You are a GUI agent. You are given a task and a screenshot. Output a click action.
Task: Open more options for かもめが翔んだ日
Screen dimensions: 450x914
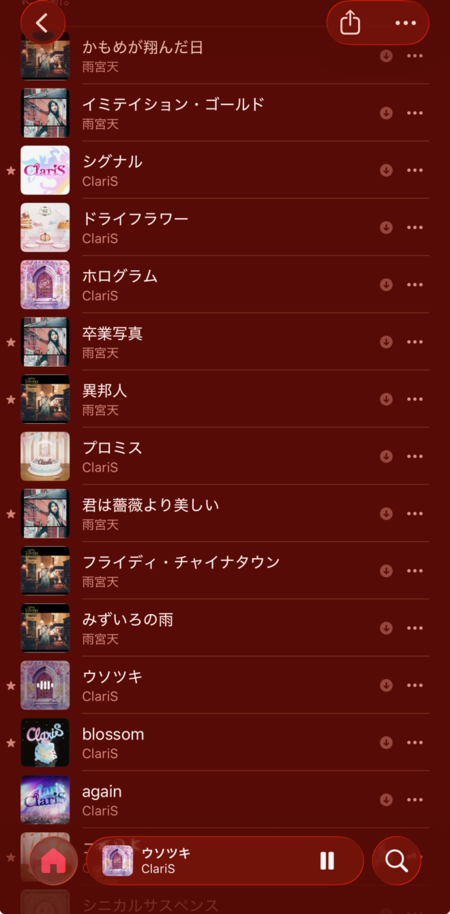[414, 56]
